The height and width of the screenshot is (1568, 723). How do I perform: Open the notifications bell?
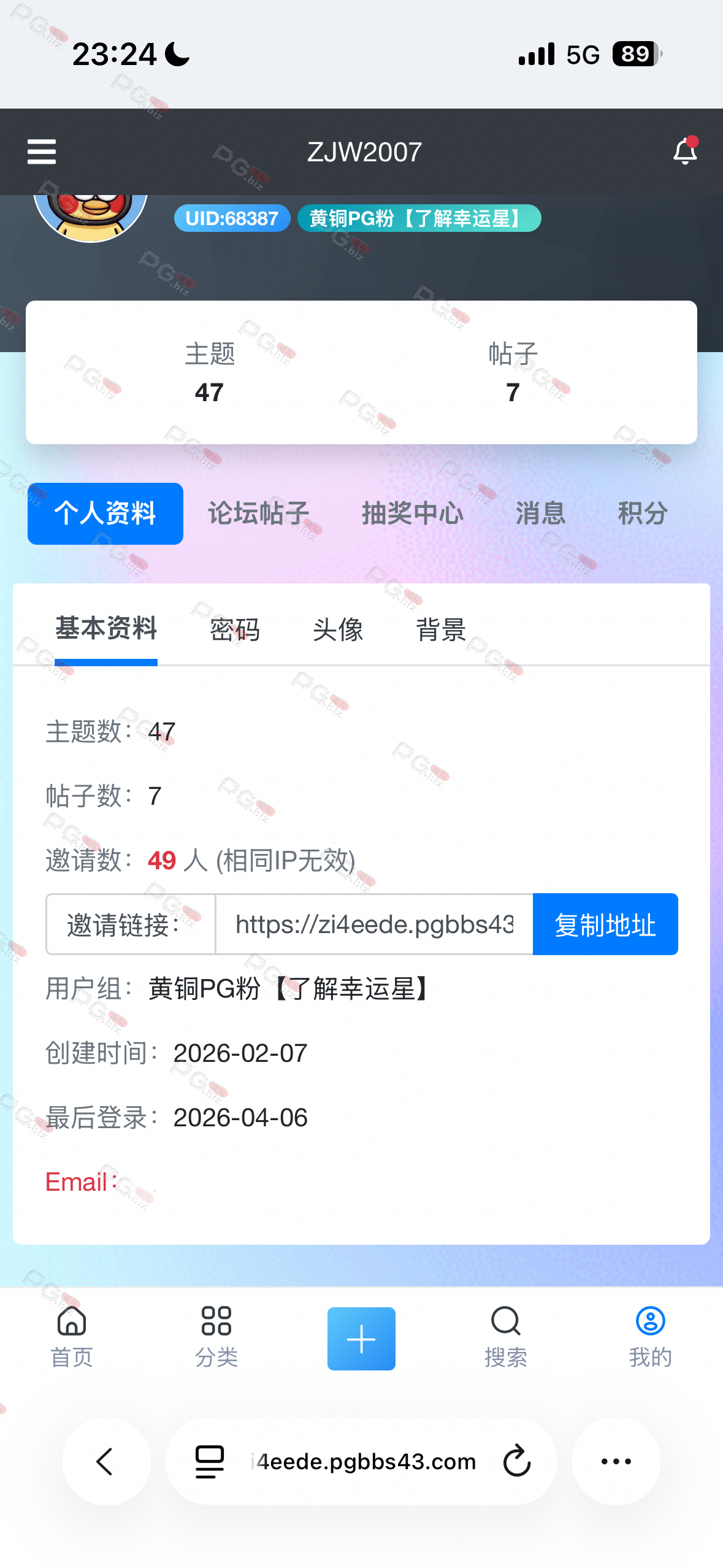coord(685,151)
